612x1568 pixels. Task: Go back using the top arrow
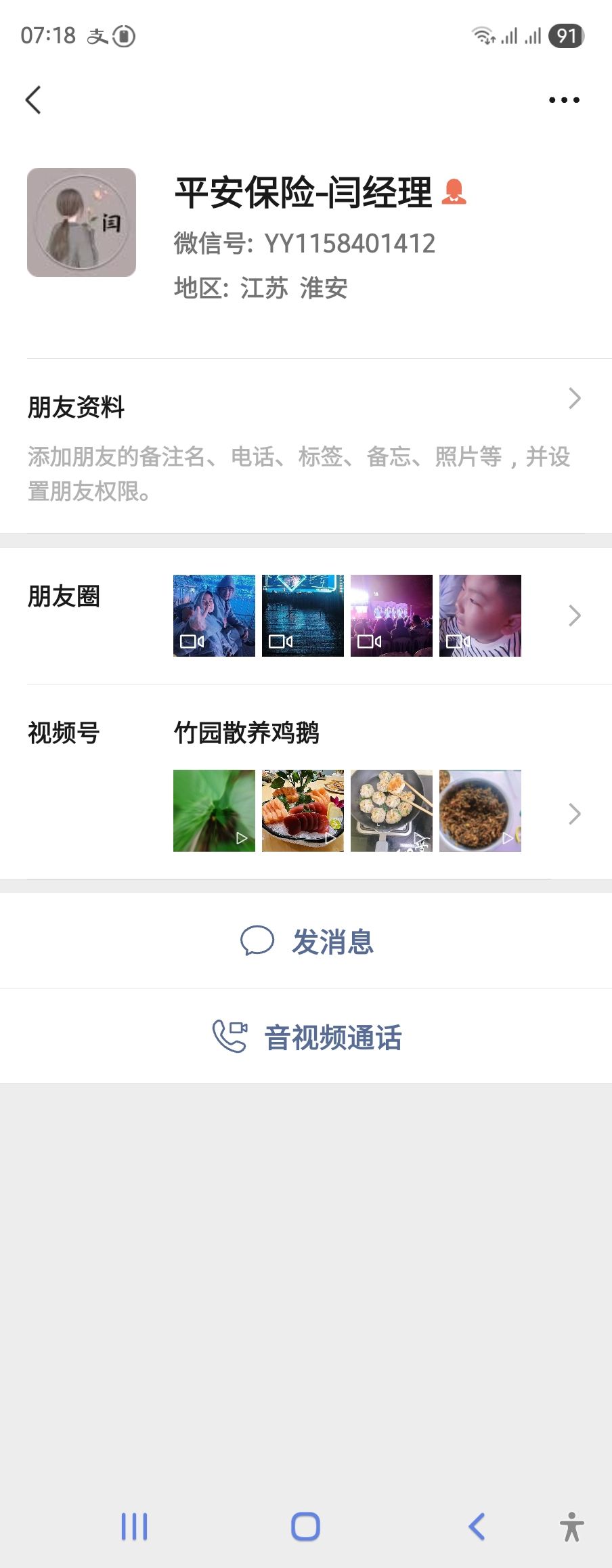[33, 100]
